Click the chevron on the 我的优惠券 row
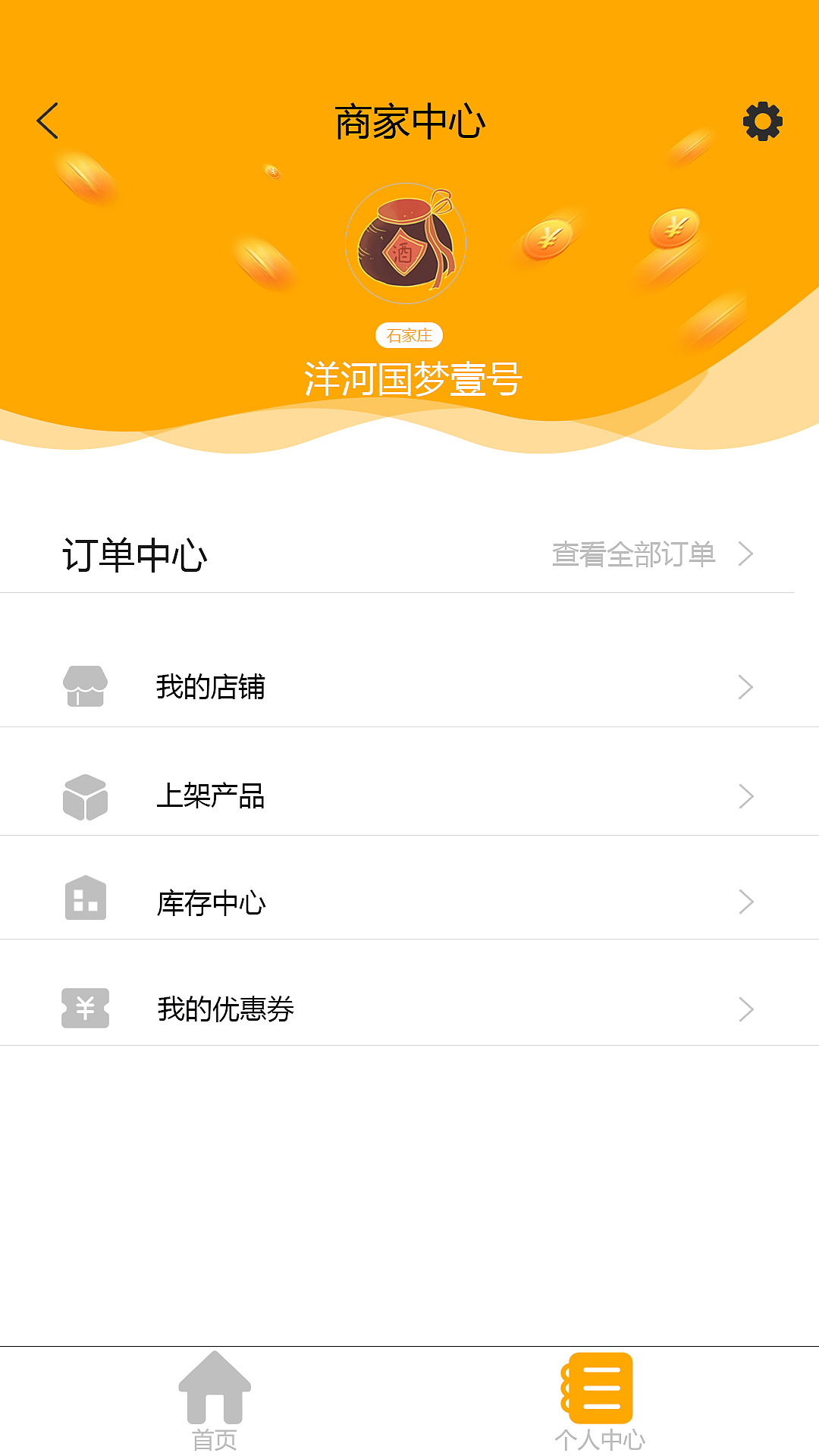 (x=747, y=1009)
